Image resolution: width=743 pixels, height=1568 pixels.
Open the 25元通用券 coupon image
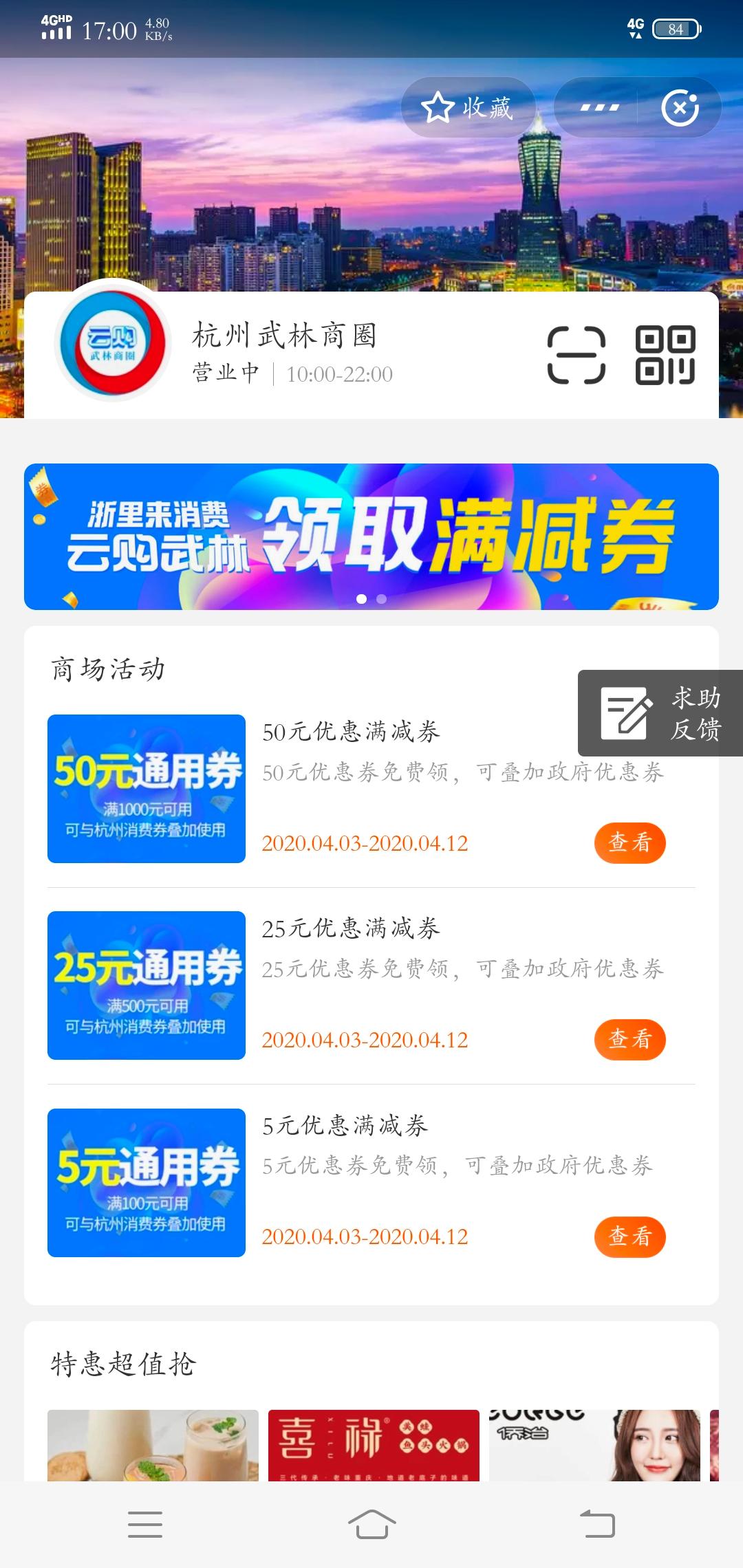145,986
